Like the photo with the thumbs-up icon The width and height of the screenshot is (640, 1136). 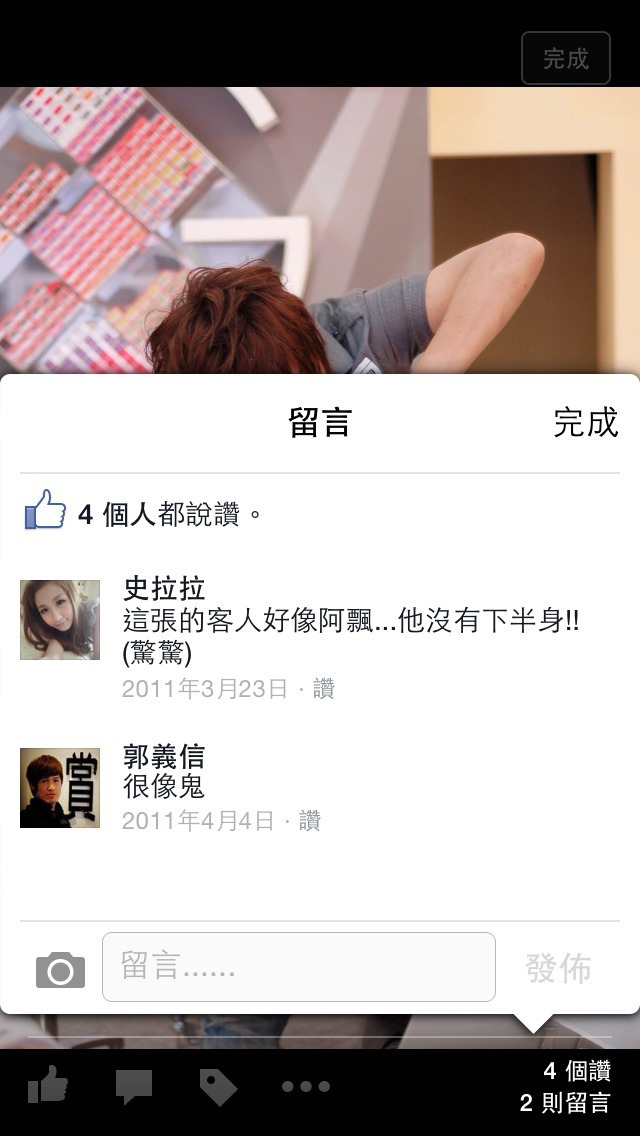pyautogui.click(x=48, y=1085)
